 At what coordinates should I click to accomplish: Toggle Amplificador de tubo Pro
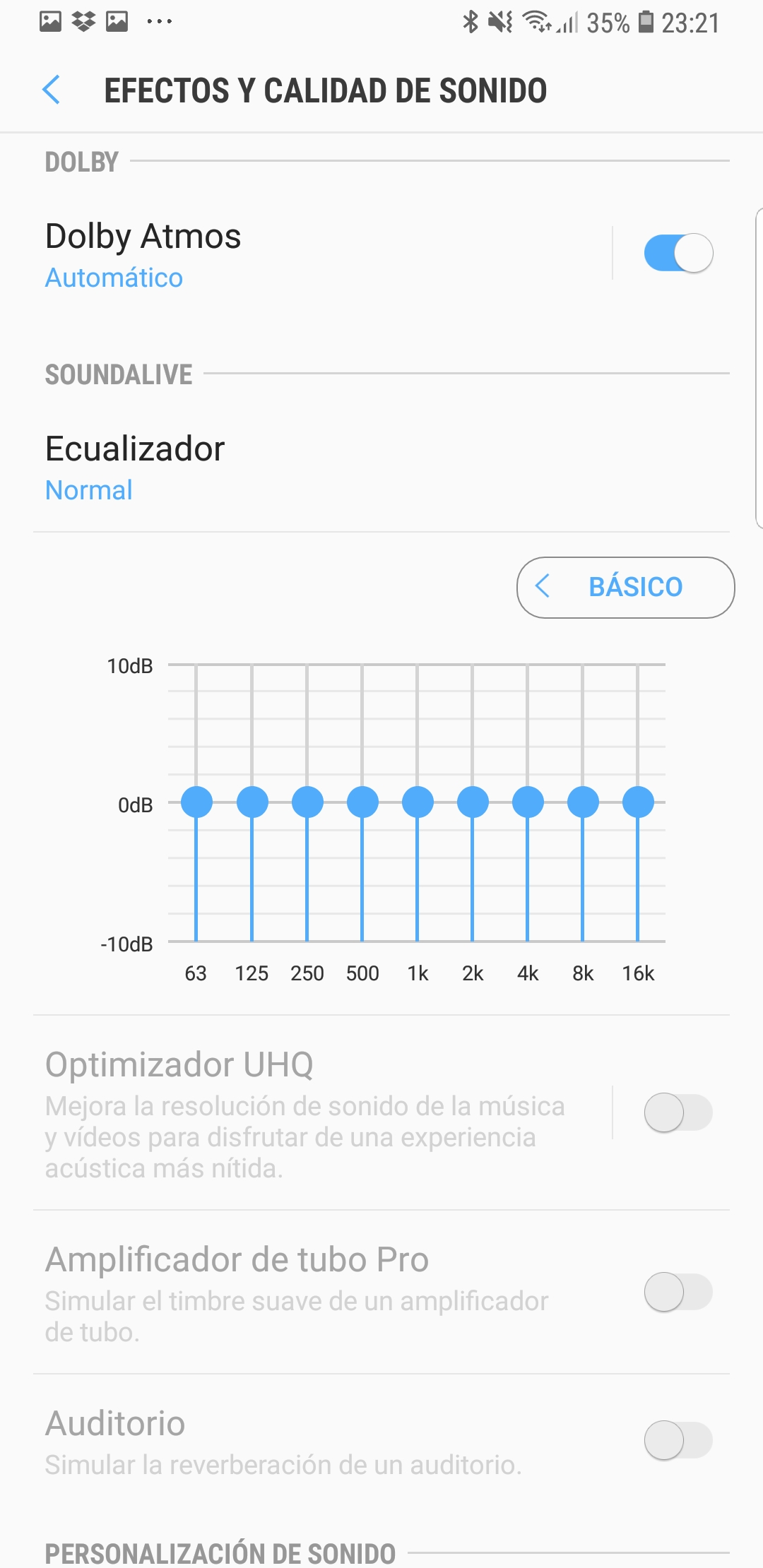678,1293
